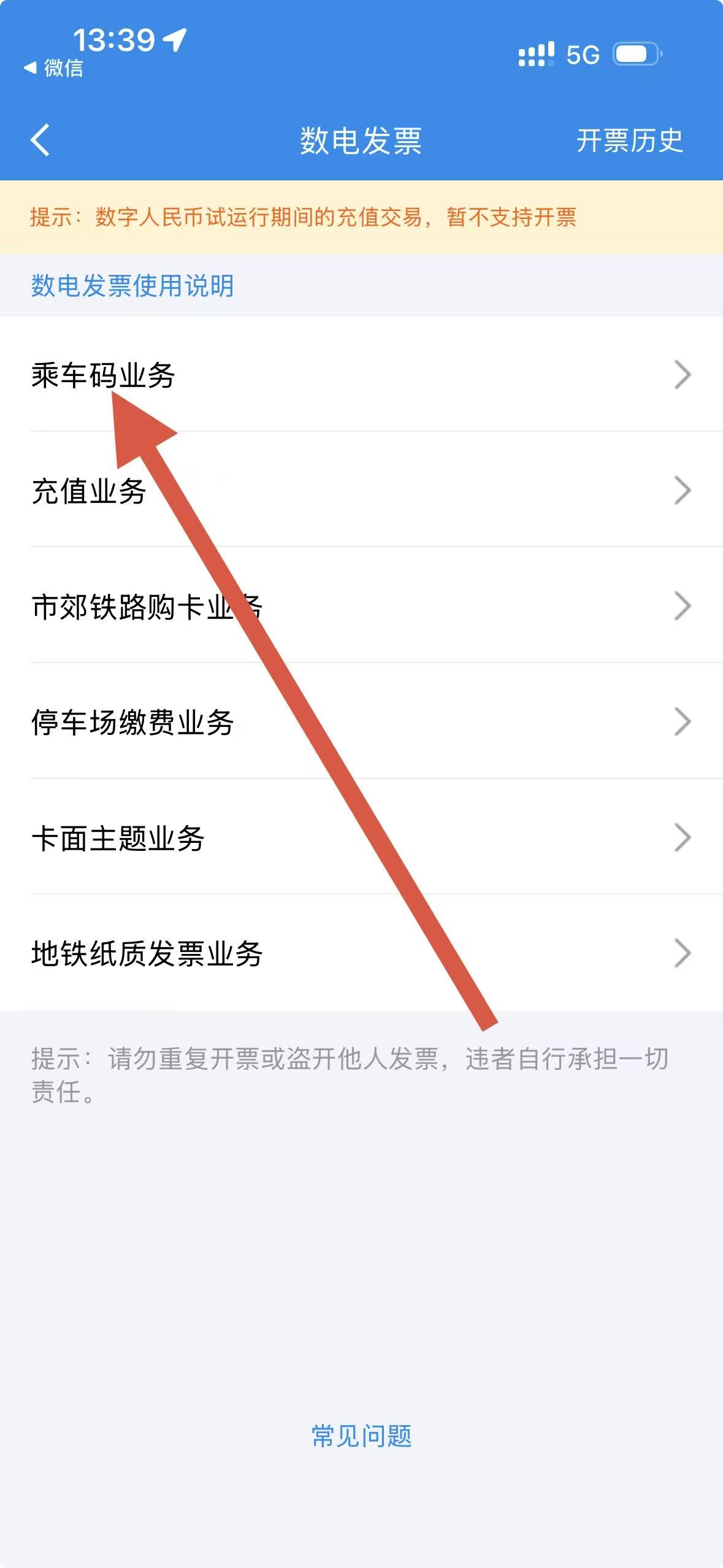View 常见问题 FAQ link
The height and width of the screenshot is (1568, 723).
coord(361,1436)
